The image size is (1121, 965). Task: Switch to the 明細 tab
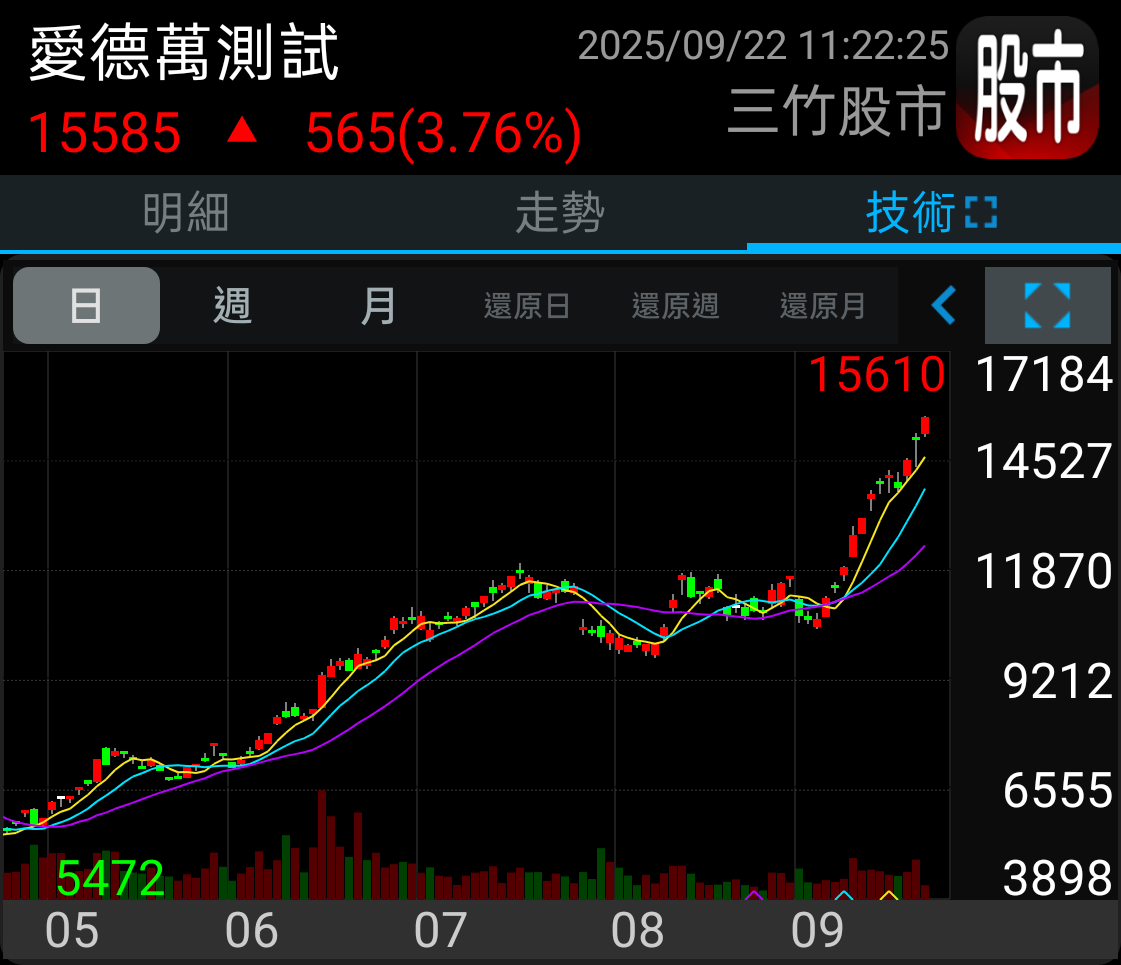[x=187, y=212]
